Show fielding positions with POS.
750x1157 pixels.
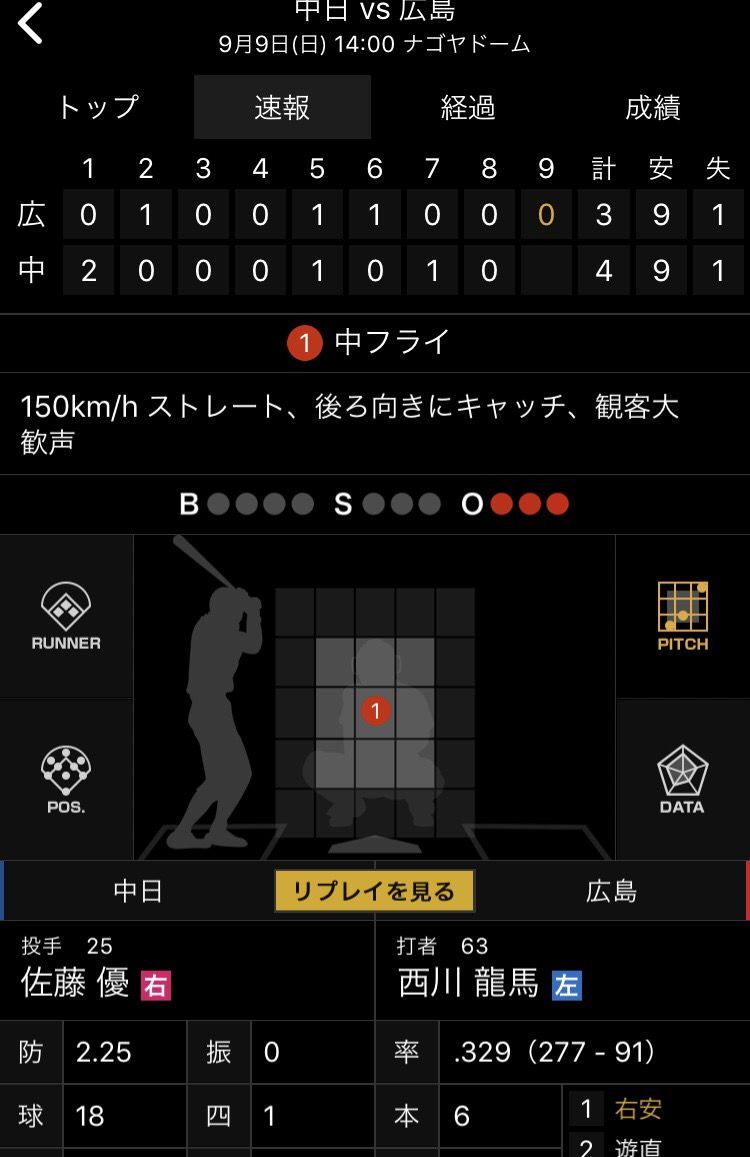[66, 780]
